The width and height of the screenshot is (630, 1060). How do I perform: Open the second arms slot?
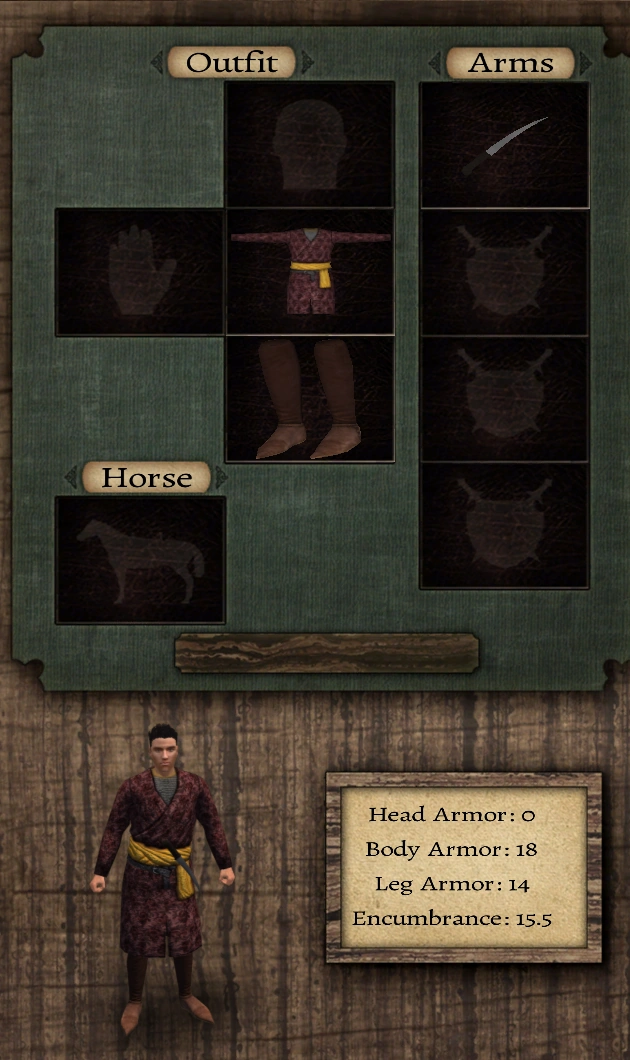[504, 271]
